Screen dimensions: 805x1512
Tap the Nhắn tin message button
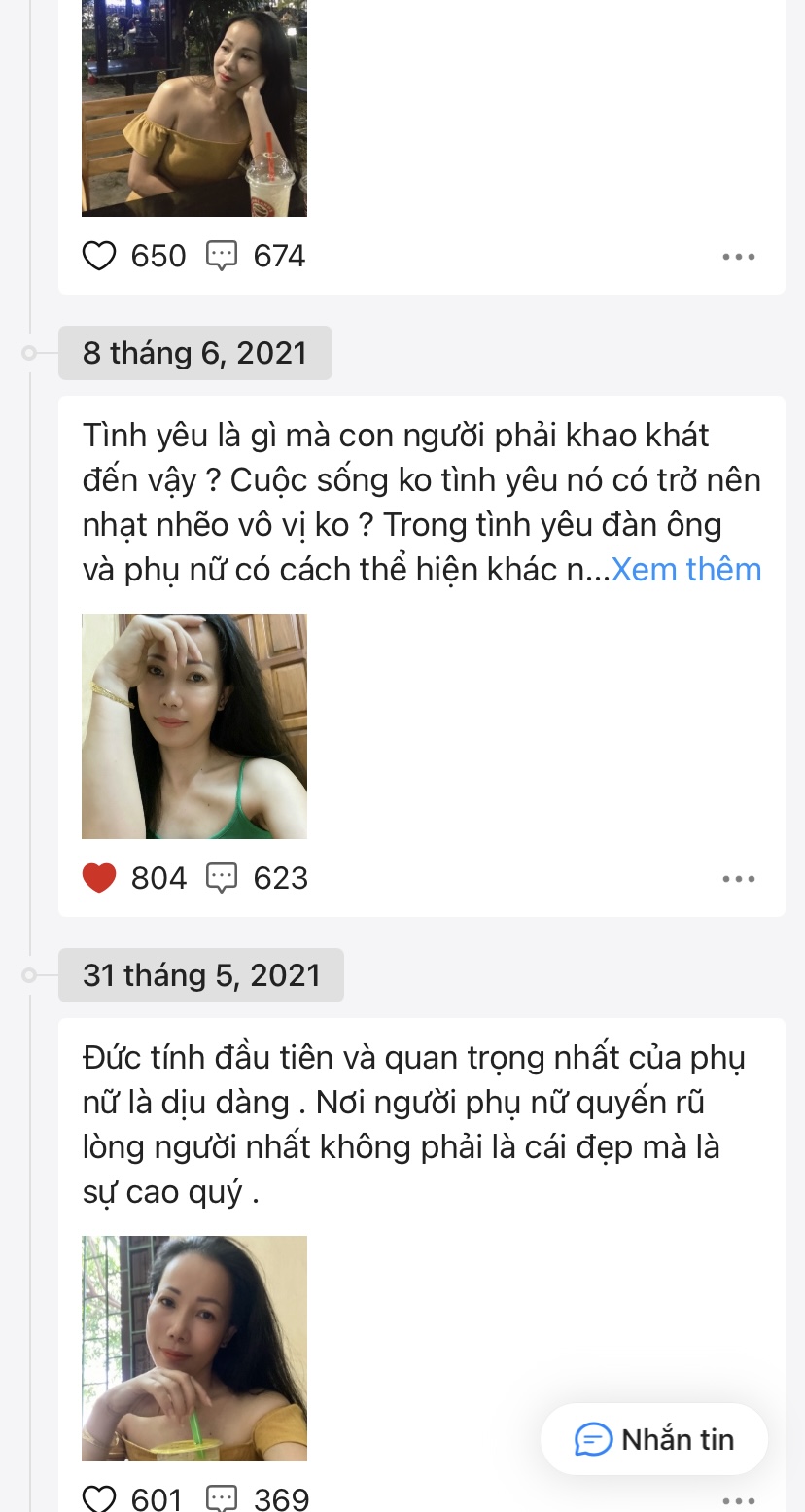click(654, 1439)
